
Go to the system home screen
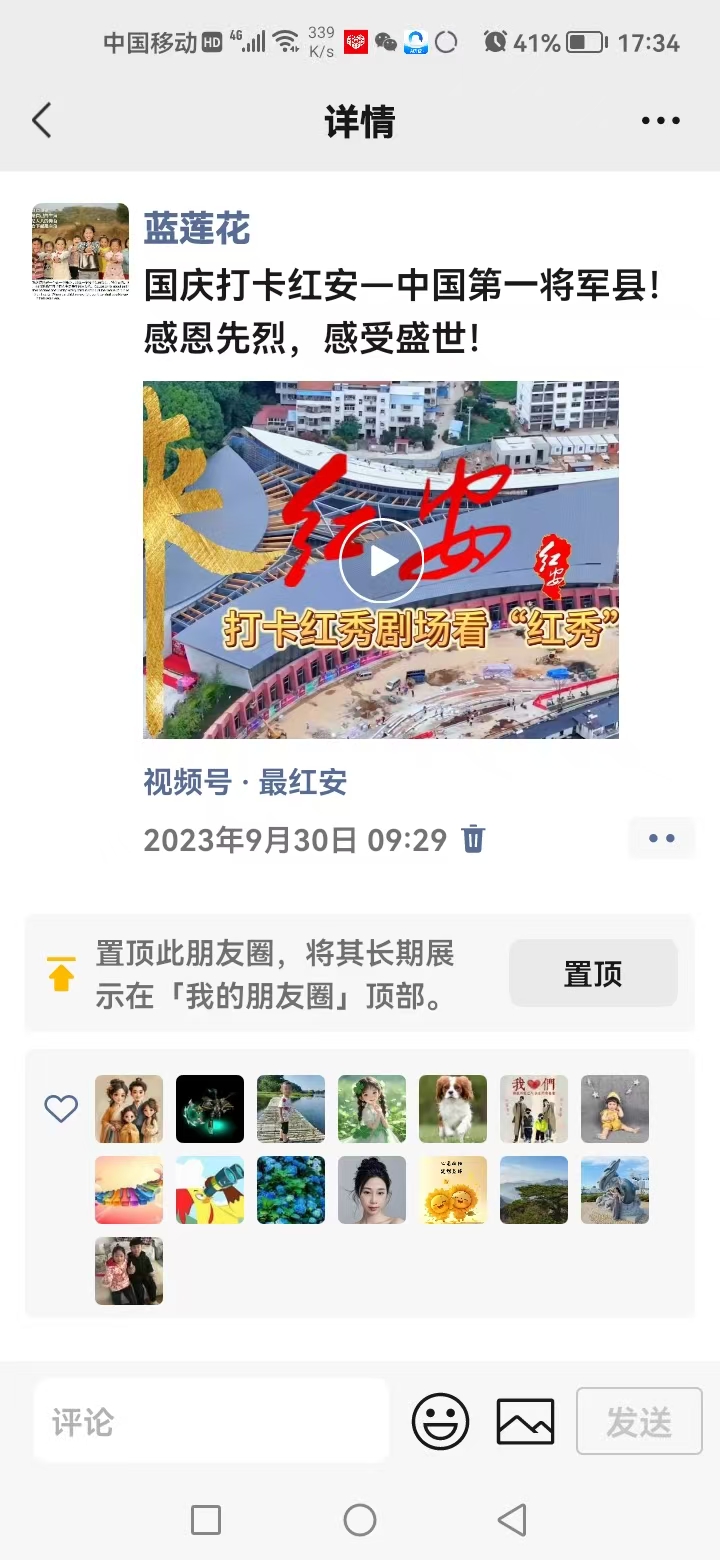click(x=360, y=1521)
